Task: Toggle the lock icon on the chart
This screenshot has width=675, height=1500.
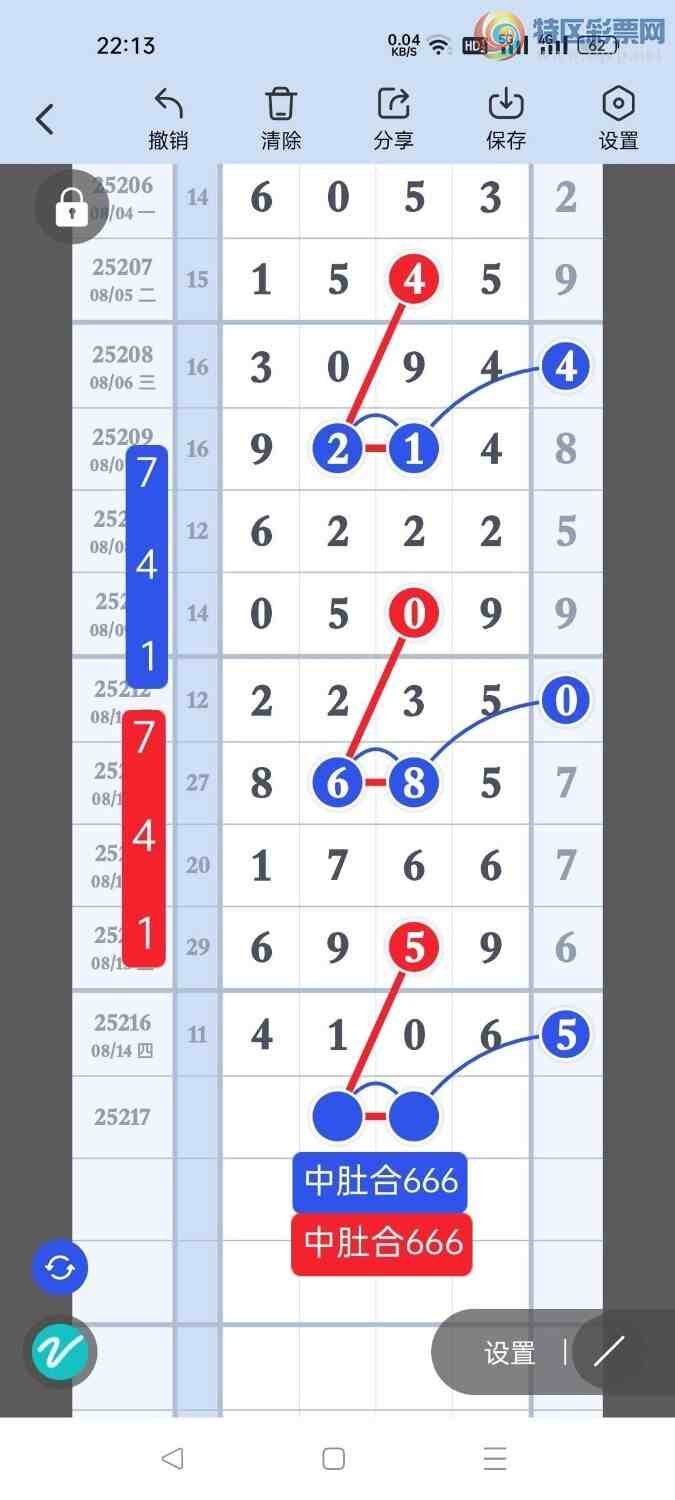Action: (71, 208)
